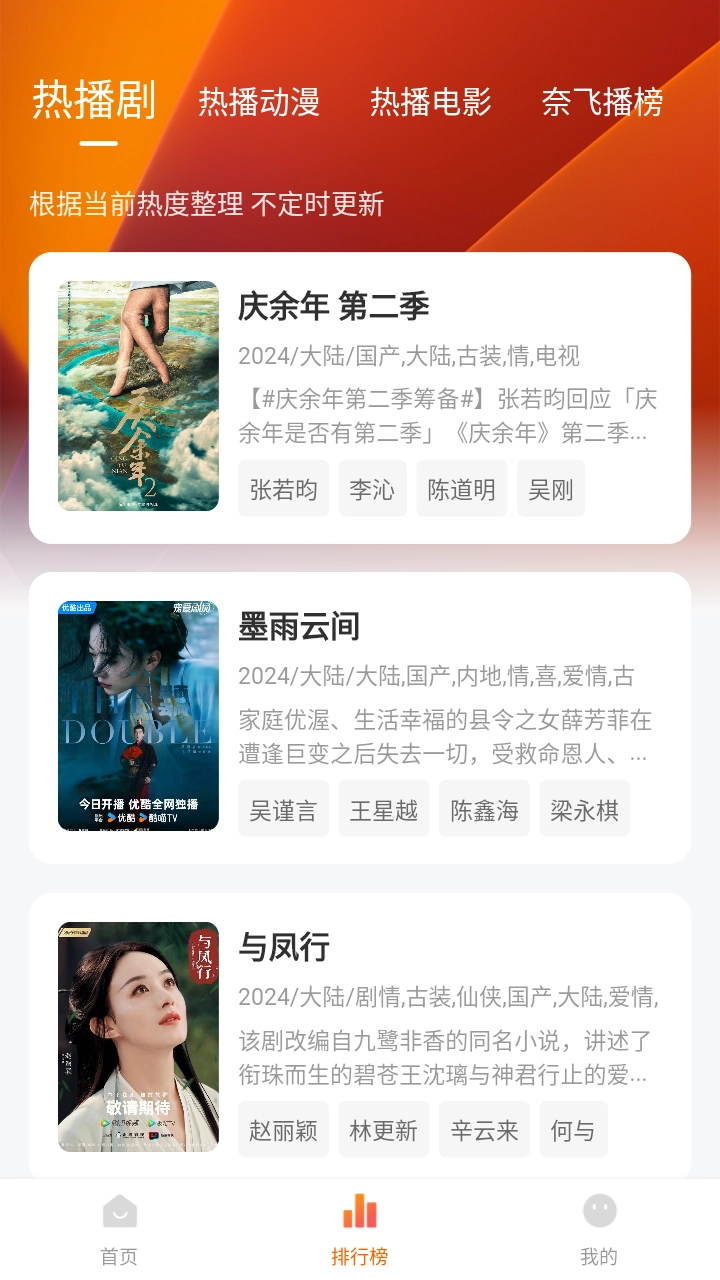Go to the 首页 home tab

click(x=119, y=1229)
